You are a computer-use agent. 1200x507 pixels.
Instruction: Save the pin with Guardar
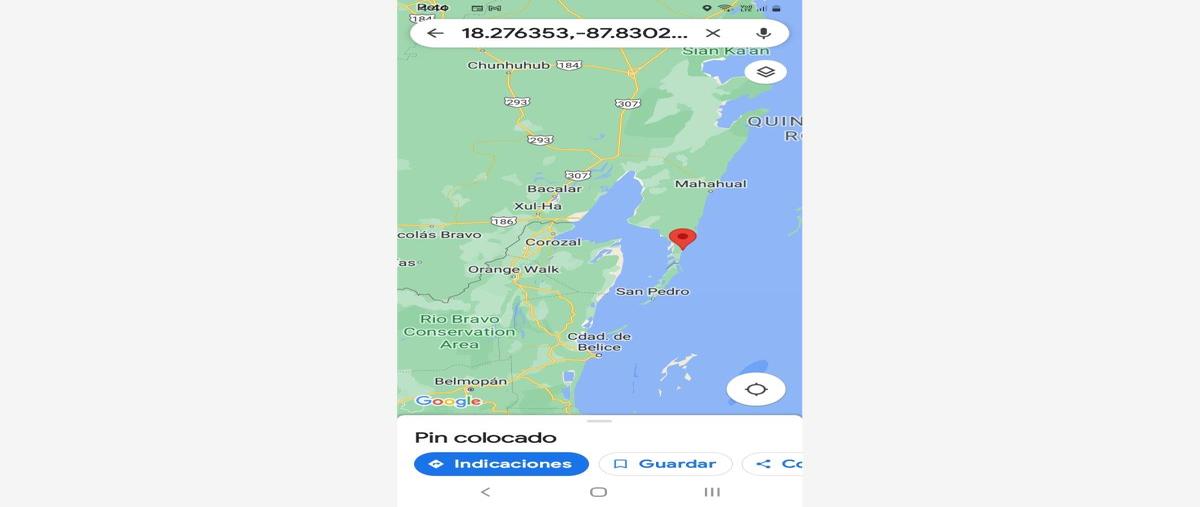pyautogui.click(x=665, y=464)
